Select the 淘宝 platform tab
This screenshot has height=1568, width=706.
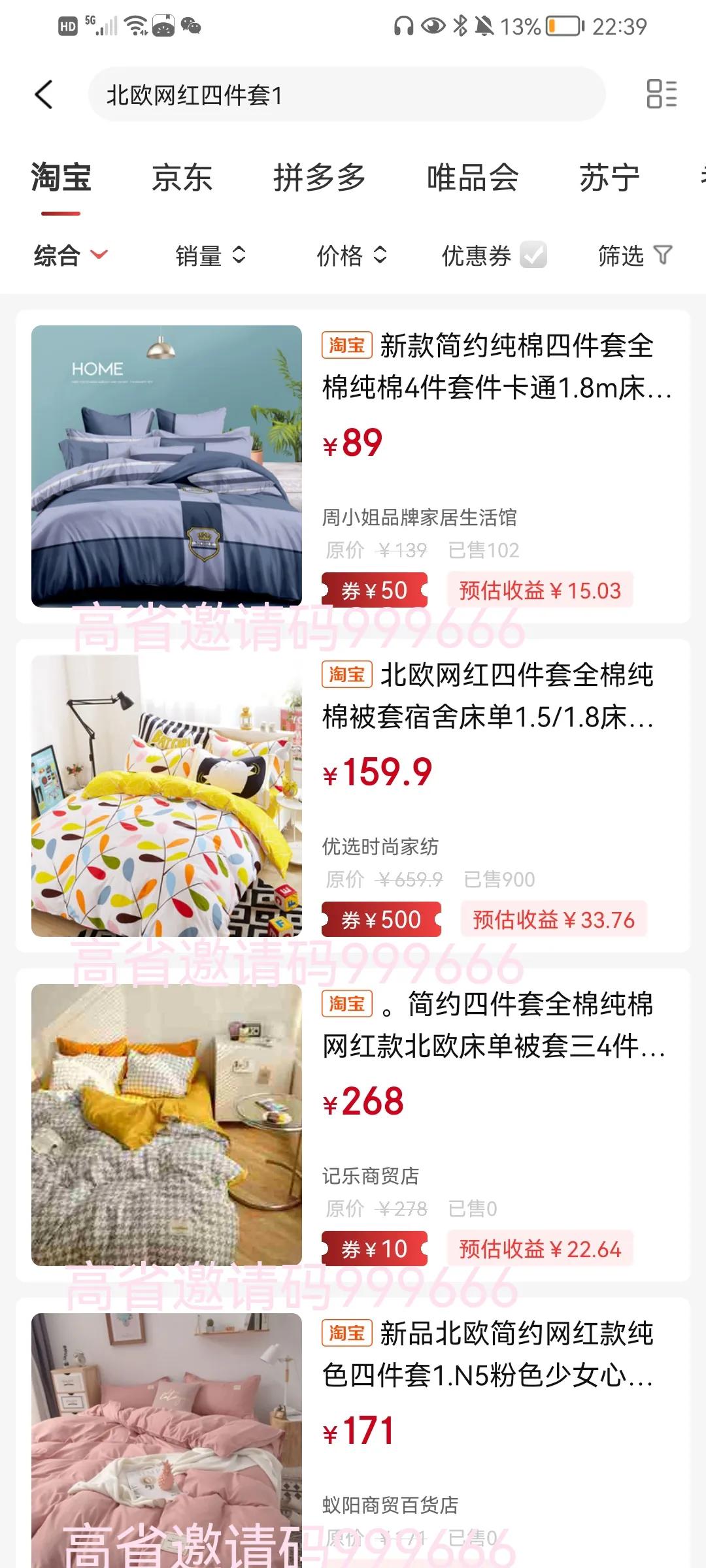point(61,178)
